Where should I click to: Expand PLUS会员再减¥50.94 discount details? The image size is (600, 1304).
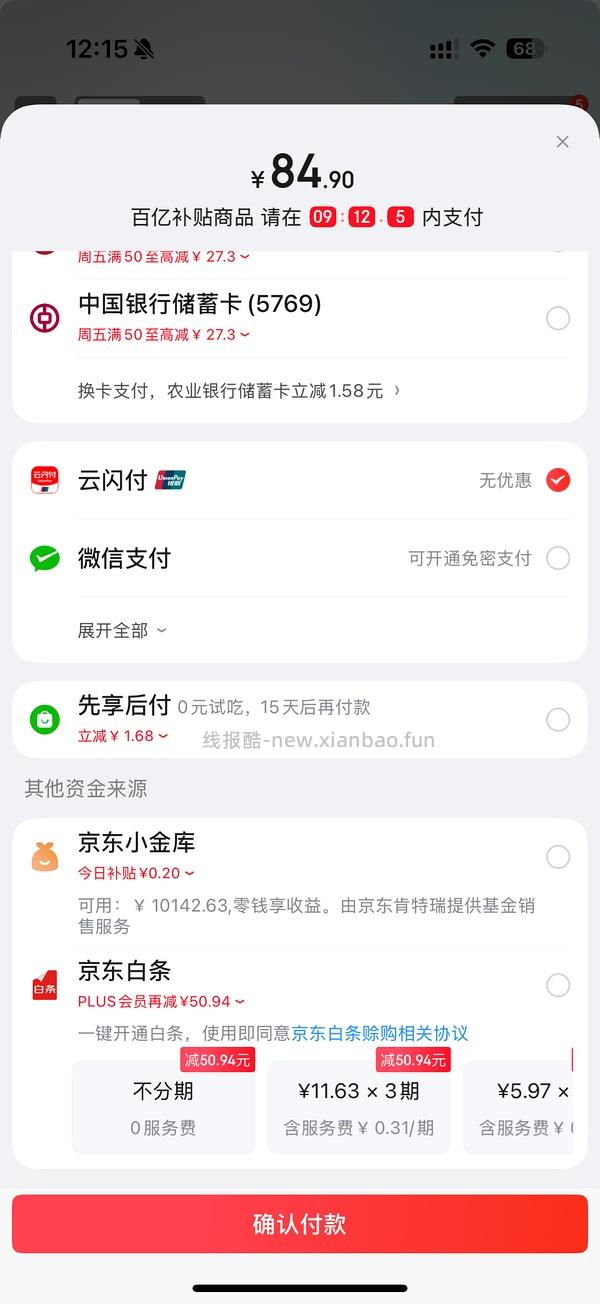(x=161, y=1001)
